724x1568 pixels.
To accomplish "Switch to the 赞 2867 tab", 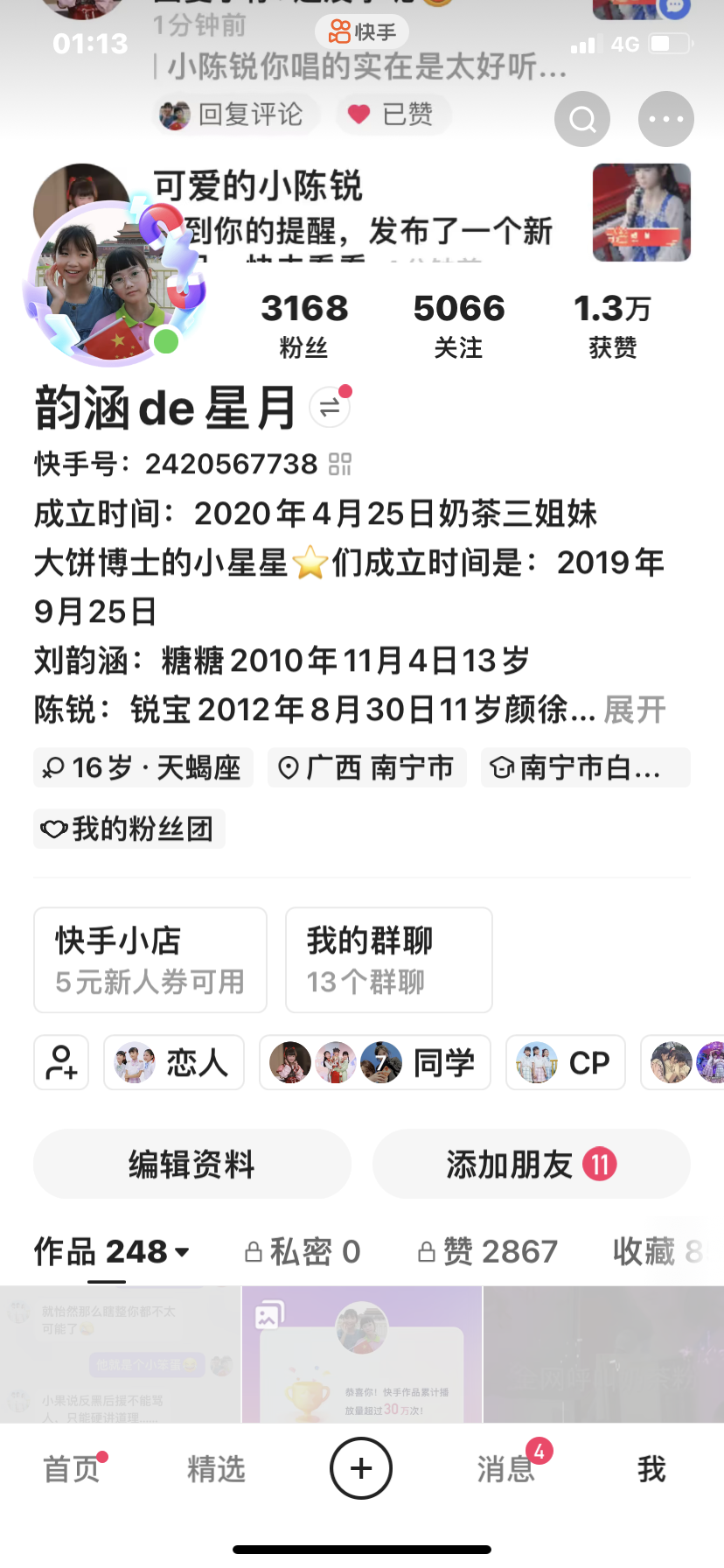I will point(488,1251).
